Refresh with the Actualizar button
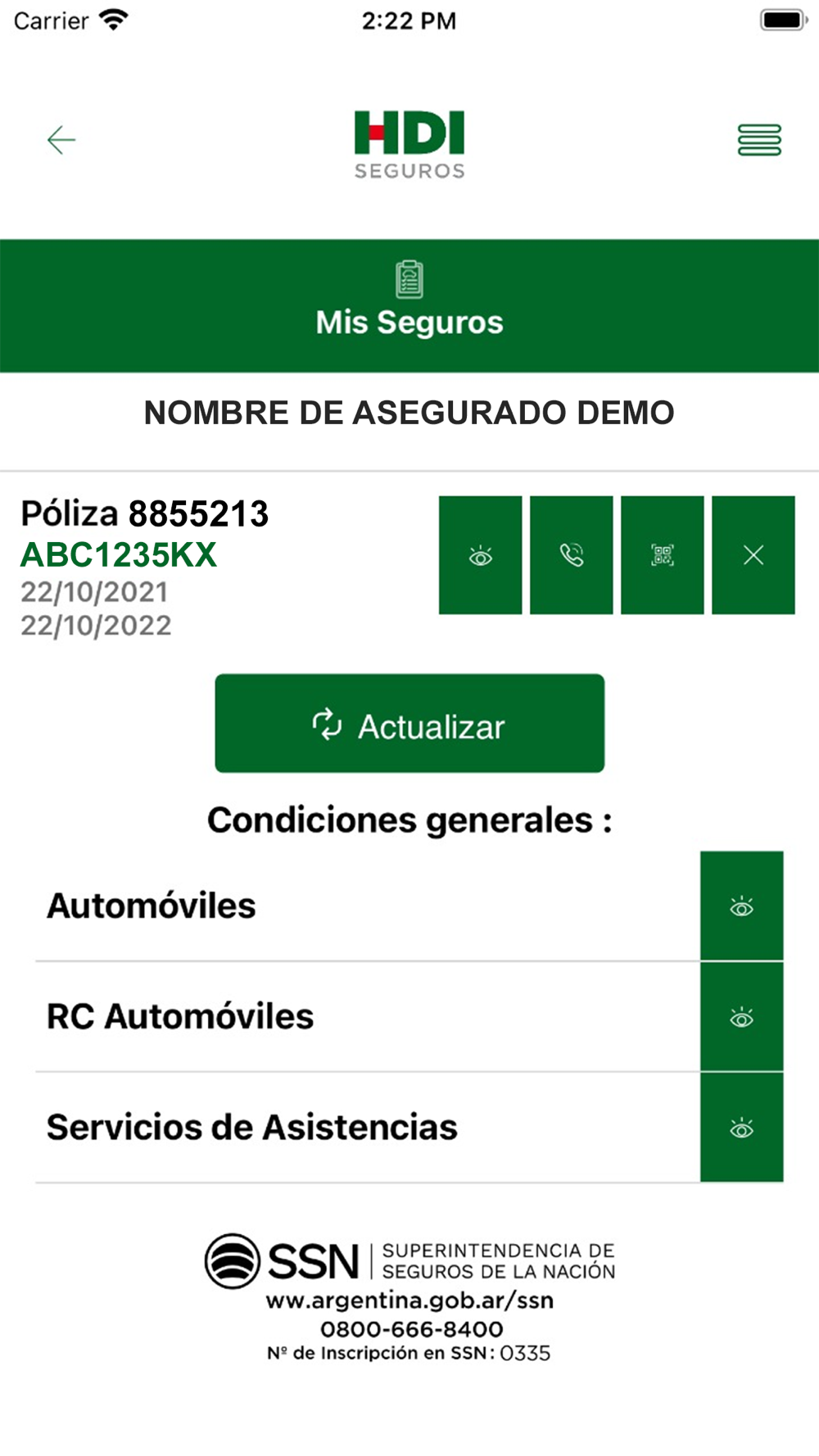819x1456 pixels. point(409,724)
